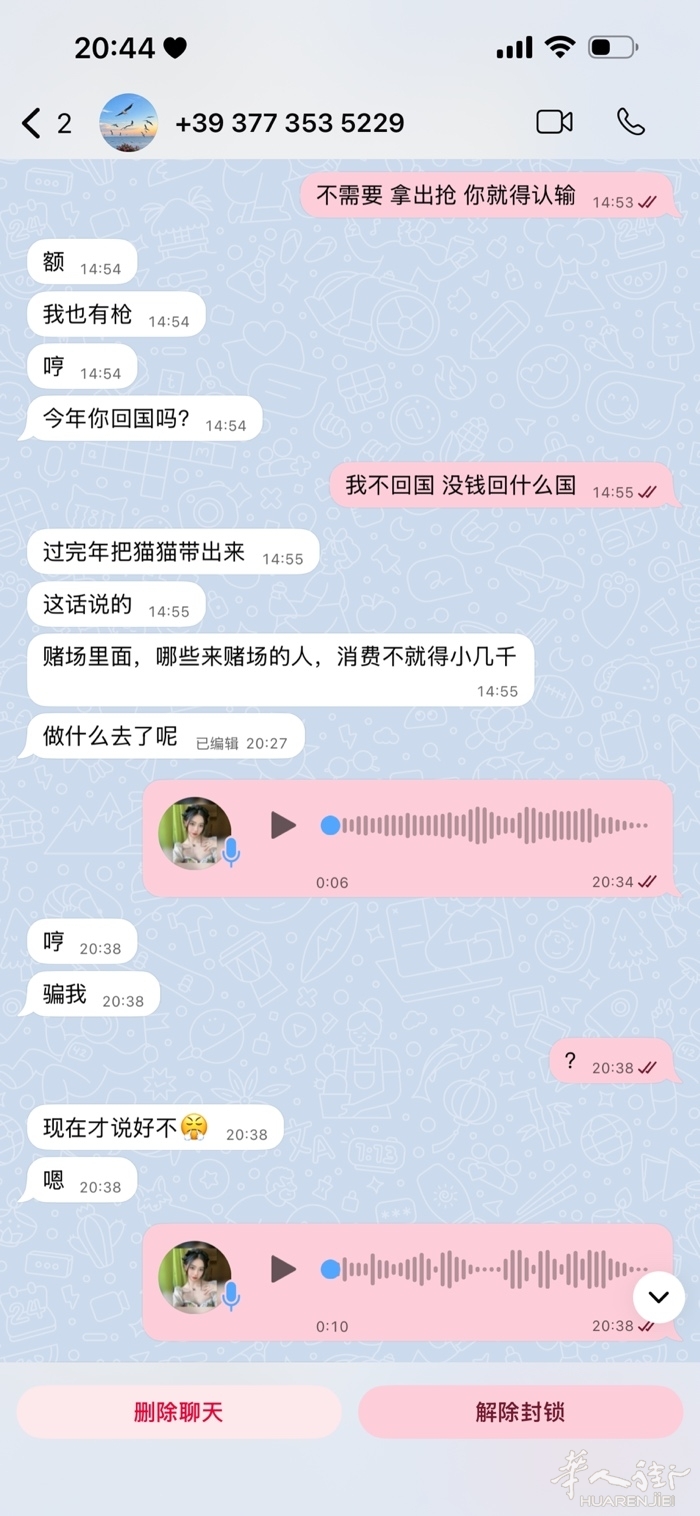This screenshot has height=1516, width=700.
Task: Play the 0:06 voice message
Action: tap(284, 825)
